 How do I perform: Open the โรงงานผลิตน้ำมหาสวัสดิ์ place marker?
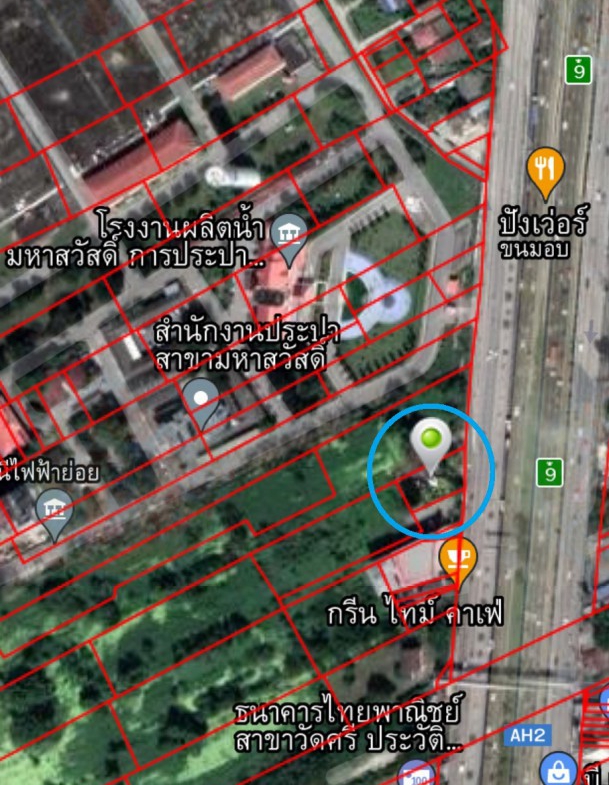pyautogui.click(x=290, y=236)
